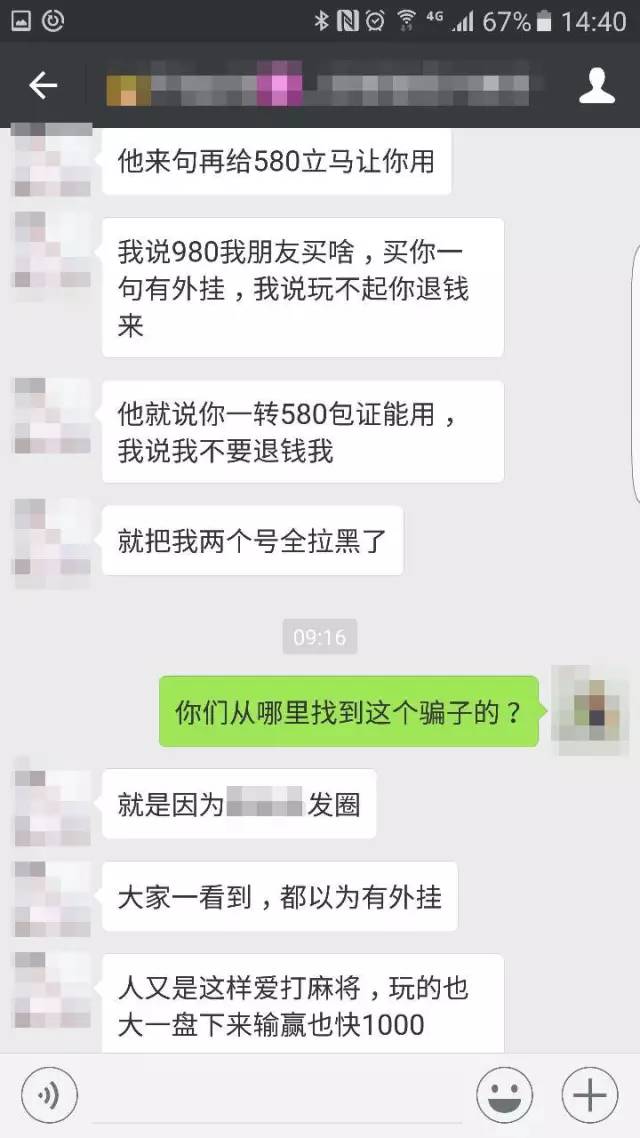640x1138 pixels.
Task: Tap the message text input field
Action: [276, 1096]
